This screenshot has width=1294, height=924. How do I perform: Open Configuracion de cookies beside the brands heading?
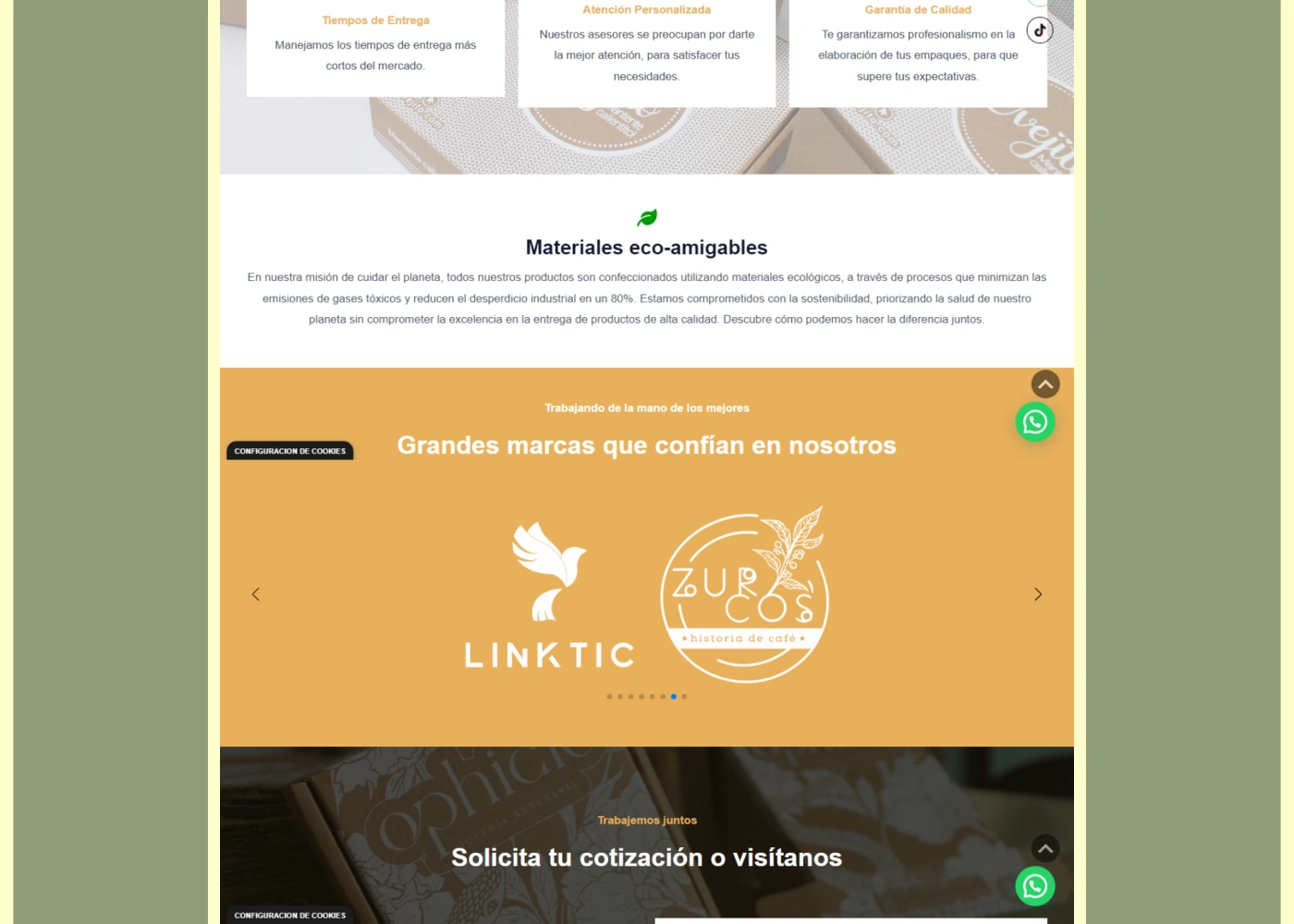290,451
